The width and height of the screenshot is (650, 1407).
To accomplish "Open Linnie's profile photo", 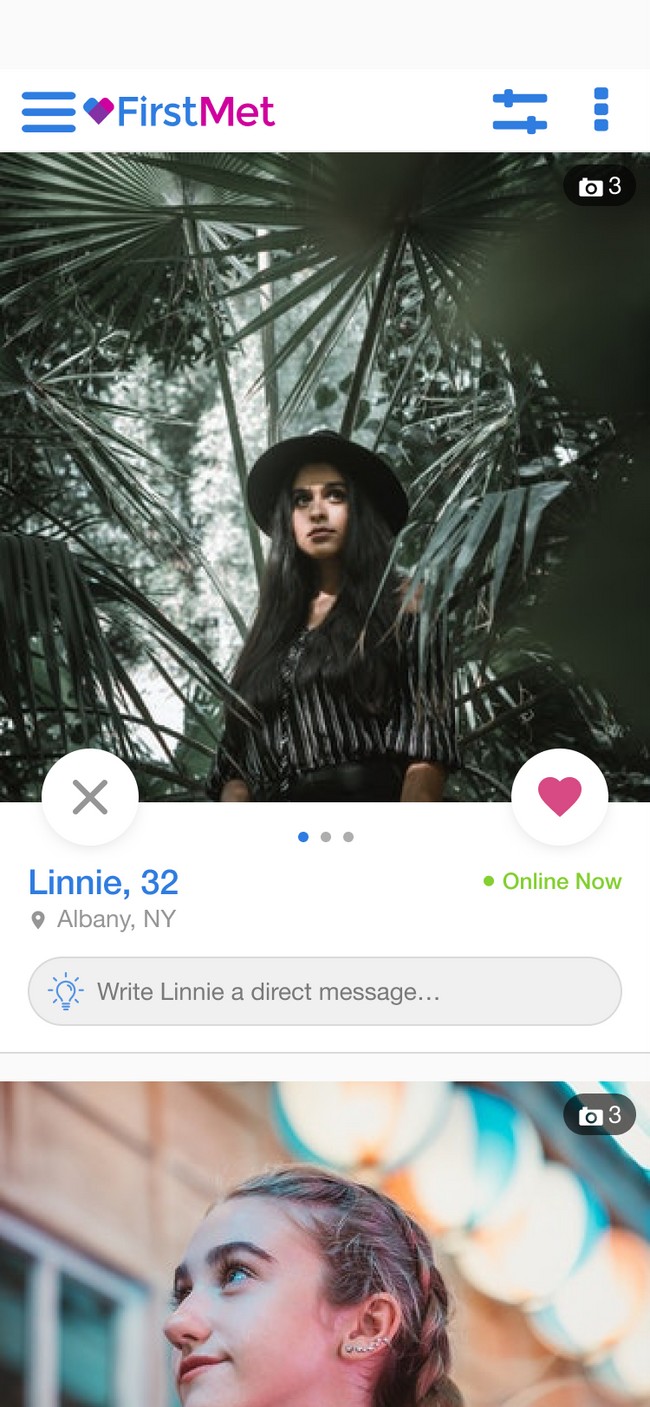I will click(x=325, y=477).
